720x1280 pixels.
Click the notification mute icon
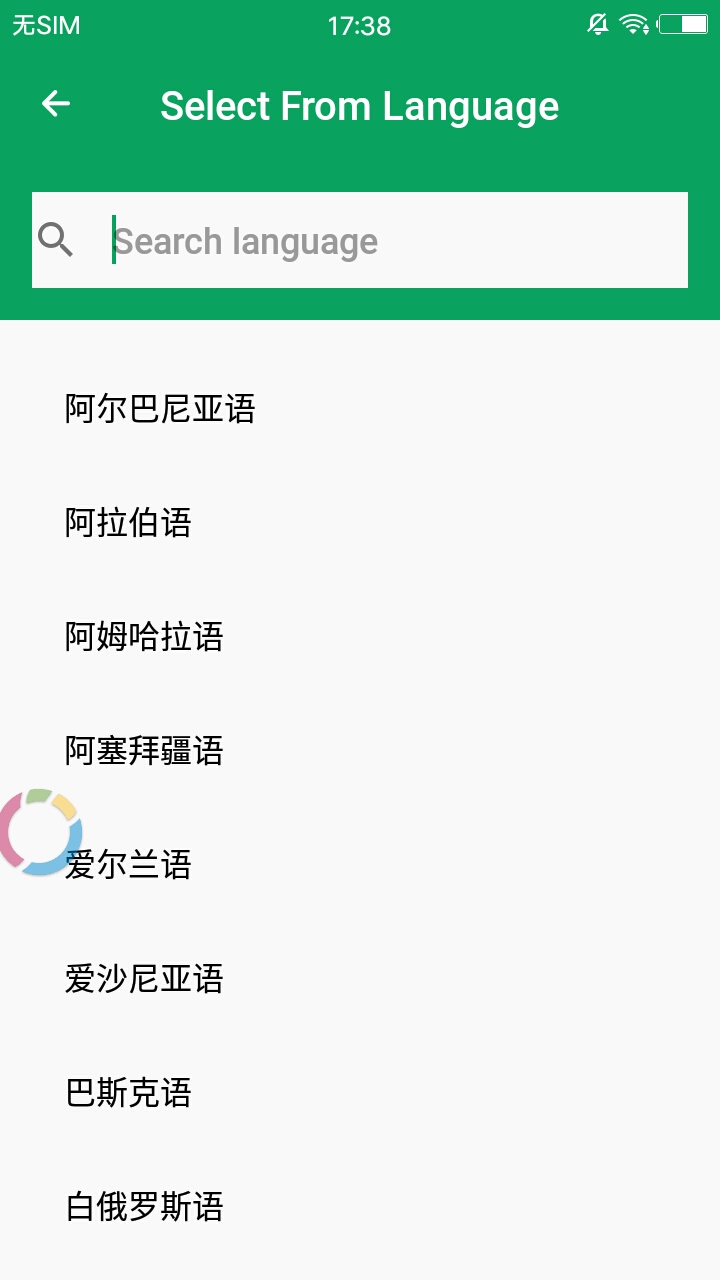click(x=599, y=22)
